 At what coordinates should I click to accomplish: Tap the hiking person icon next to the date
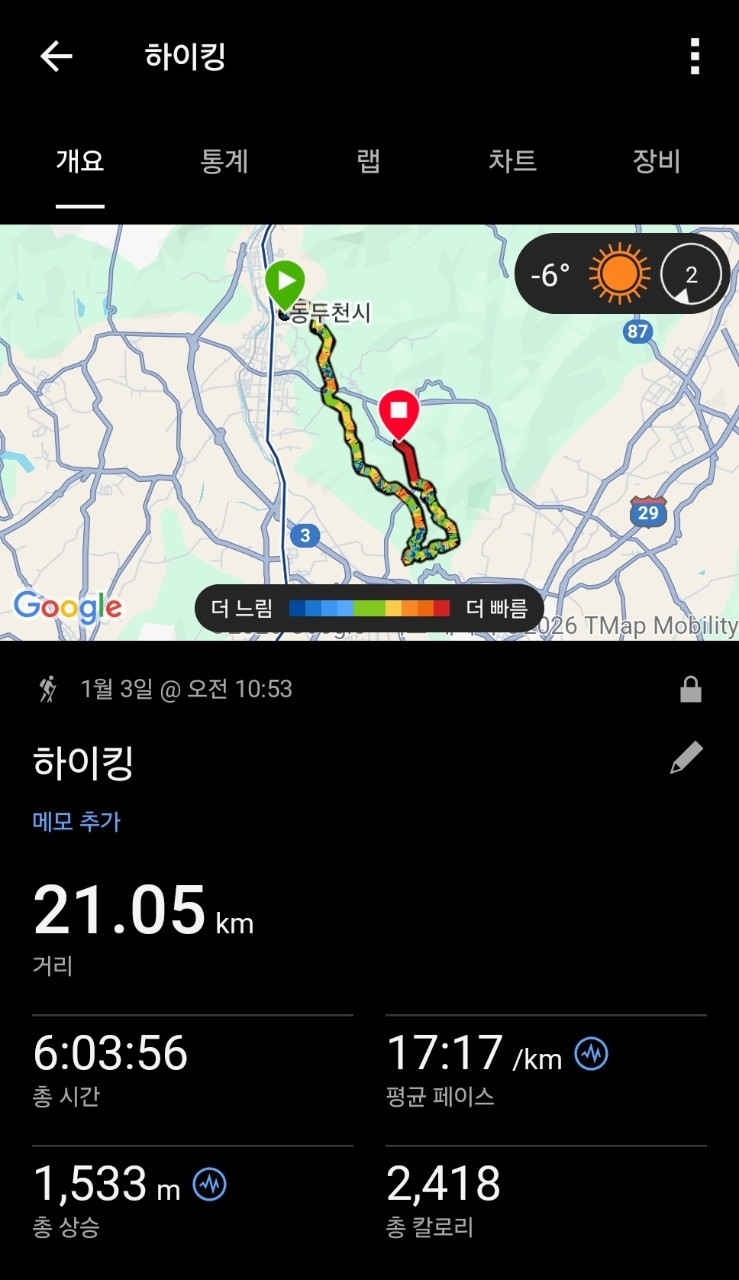45,688
